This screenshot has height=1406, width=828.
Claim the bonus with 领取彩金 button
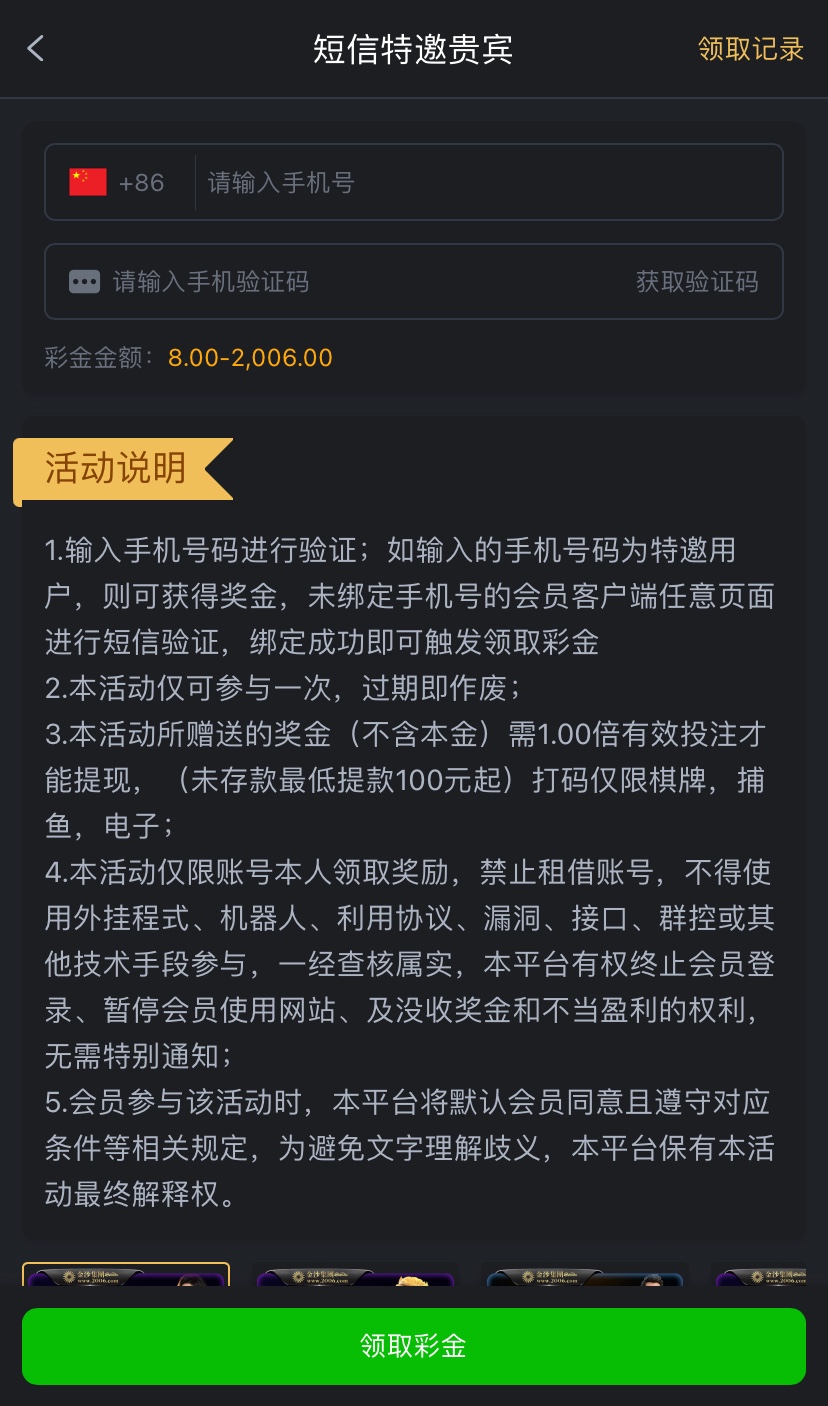tap(414, 1346)
